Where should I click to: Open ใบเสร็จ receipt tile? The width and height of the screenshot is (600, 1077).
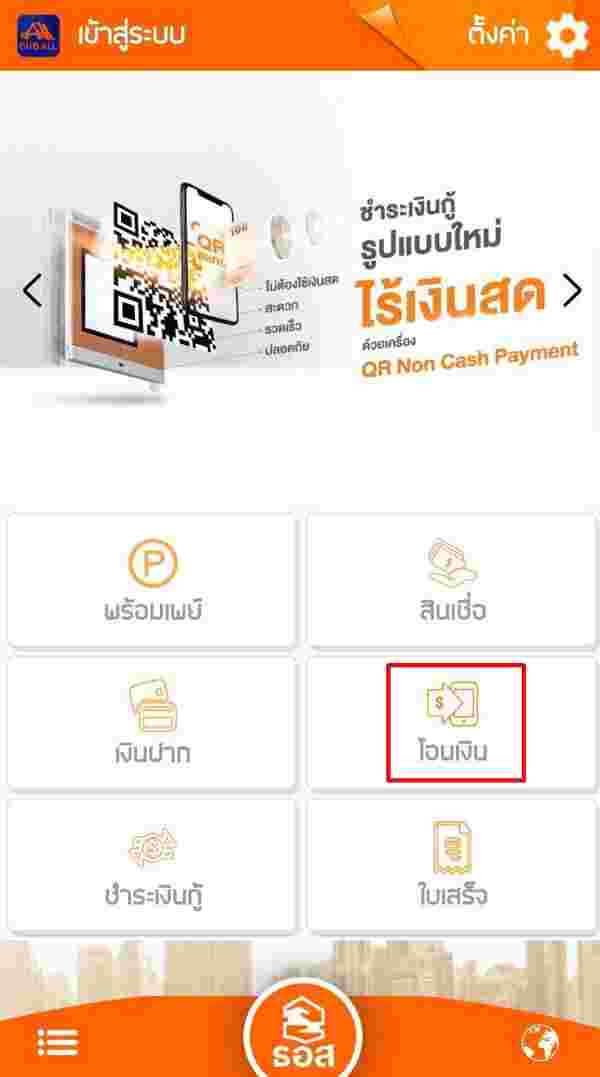point(452,866)
